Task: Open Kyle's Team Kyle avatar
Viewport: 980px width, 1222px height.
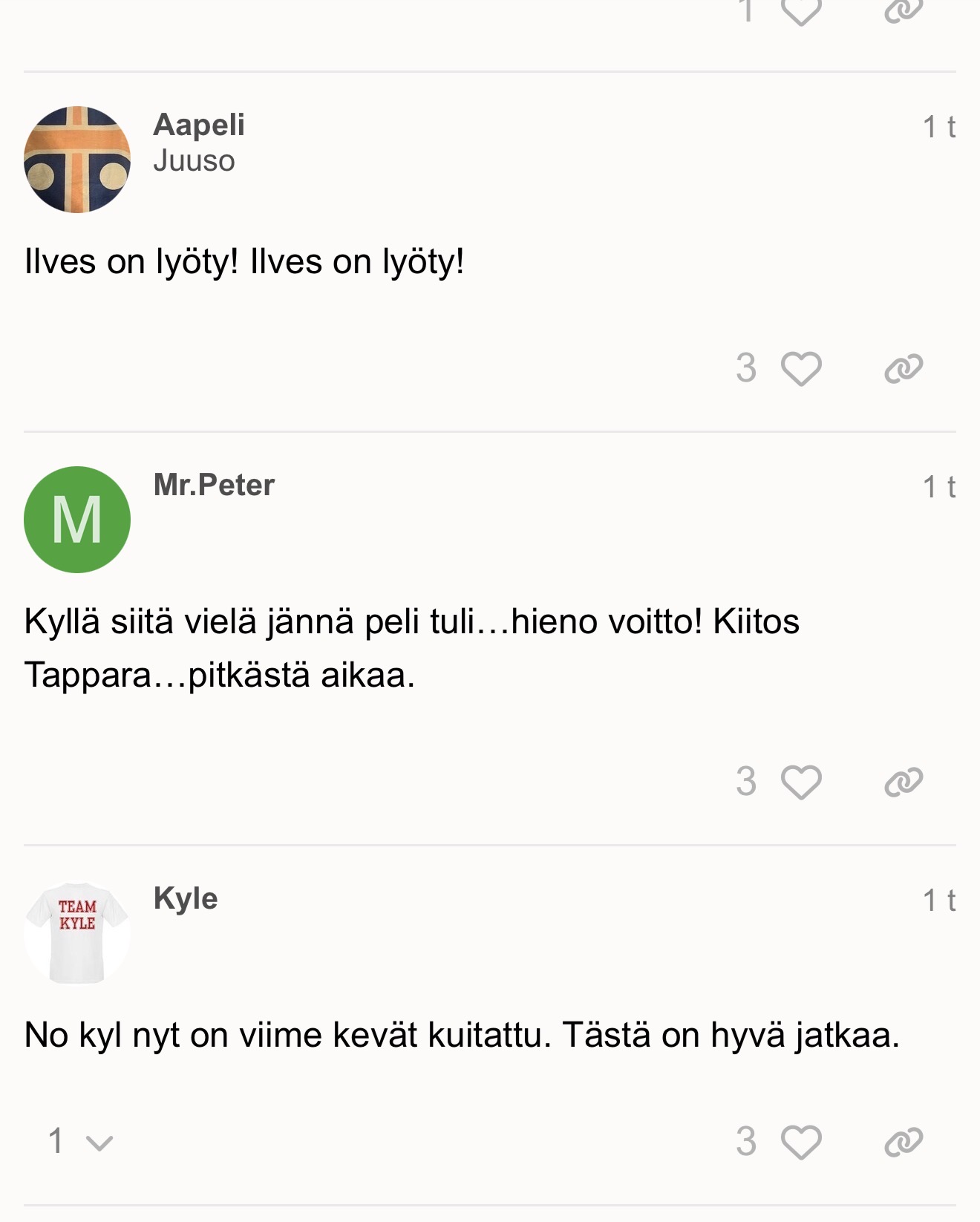Action: pos(77,933)
